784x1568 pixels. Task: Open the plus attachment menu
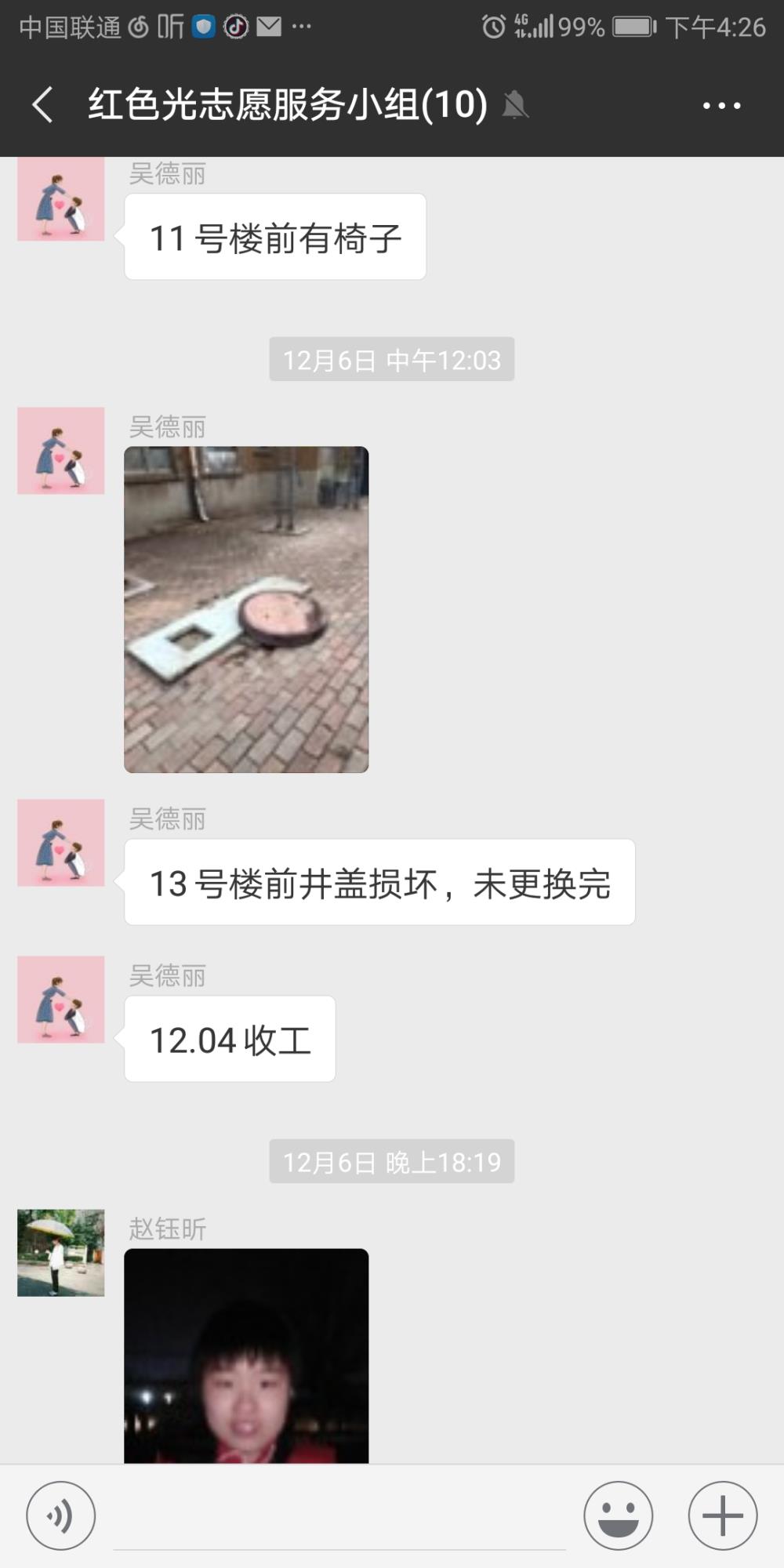tap(722, 1515)
